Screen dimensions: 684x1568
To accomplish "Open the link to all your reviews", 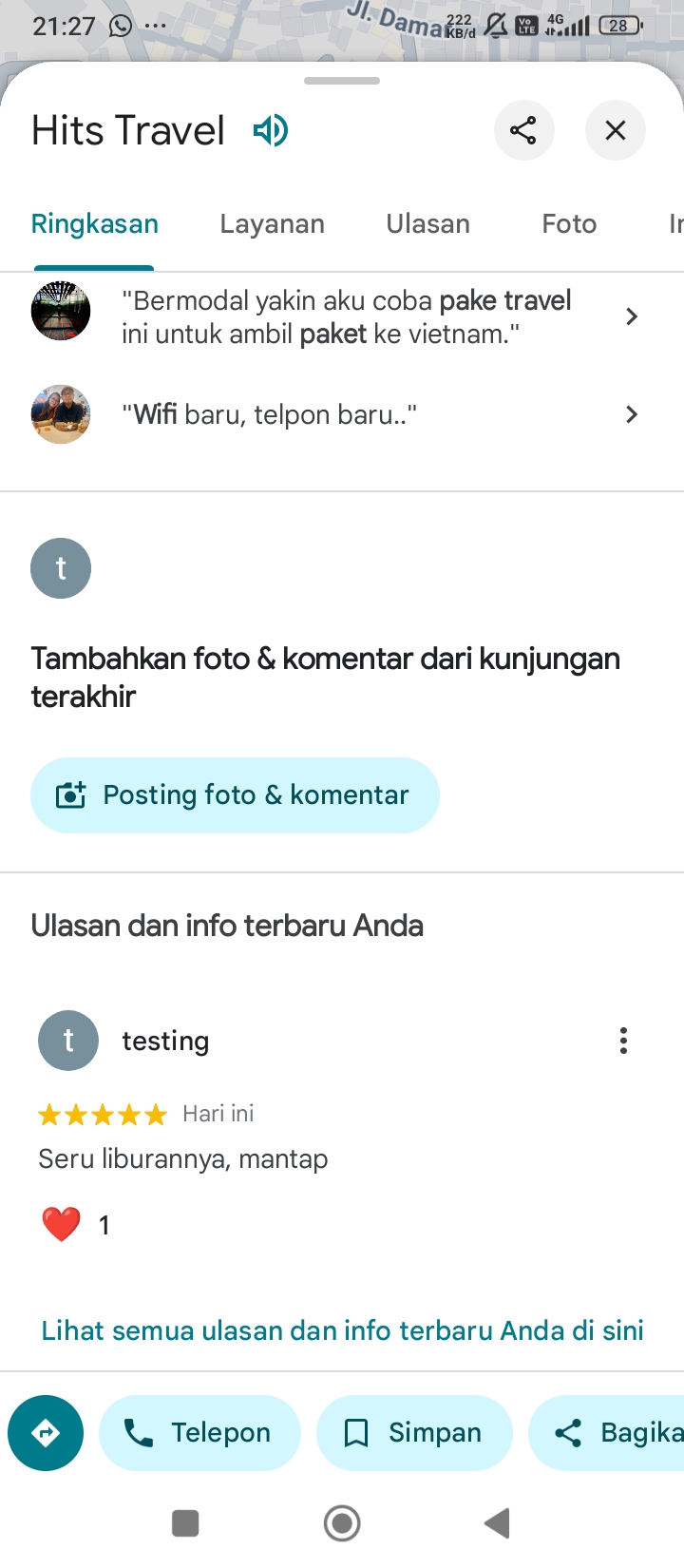I will pyautogui.click(x=342, y=1330).
